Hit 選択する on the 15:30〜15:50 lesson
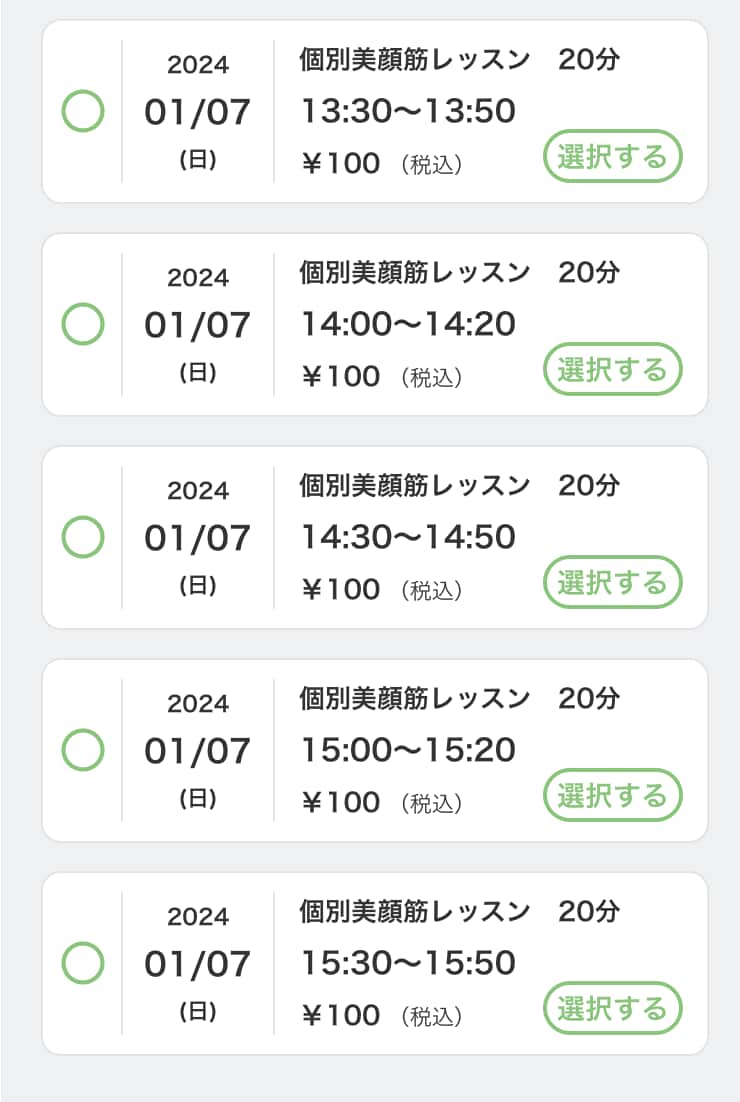Image resolution: width=740 pixels, height=1102 pixels. point(612,1009)
